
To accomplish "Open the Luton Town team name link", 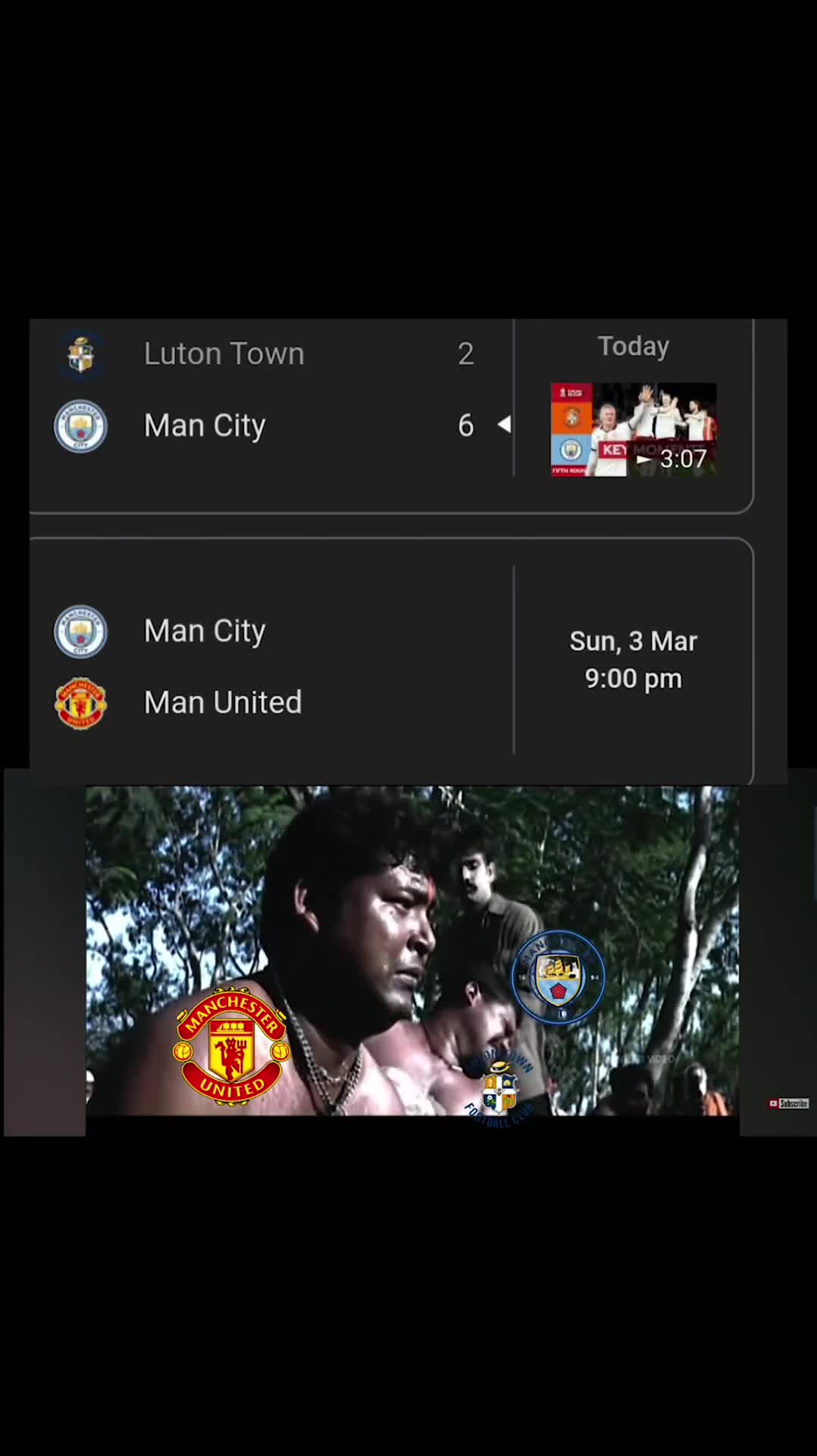I will 224,353.
